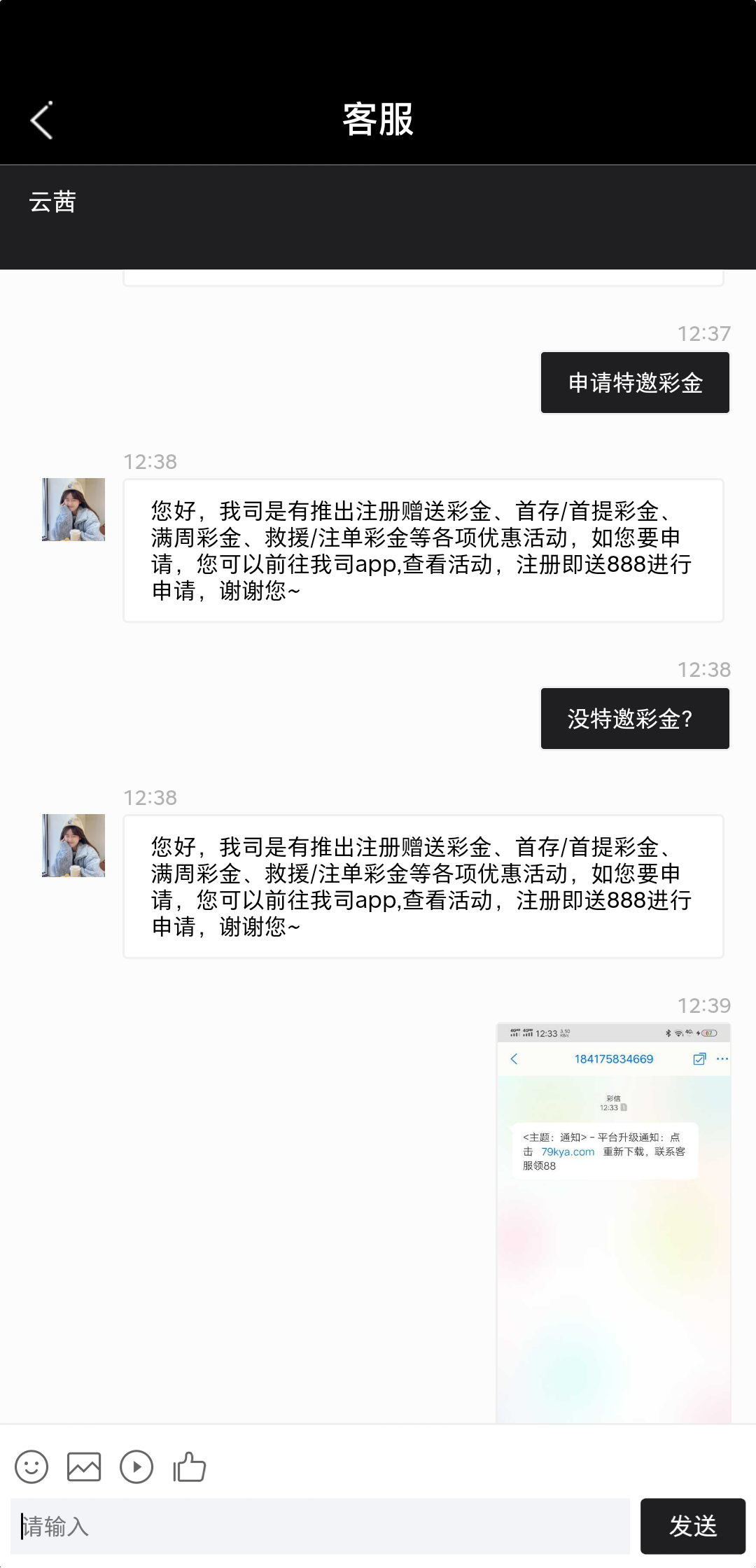
Task: Select the 没特邀彩金? sent message bubble
Action: (x=634, y=718)
